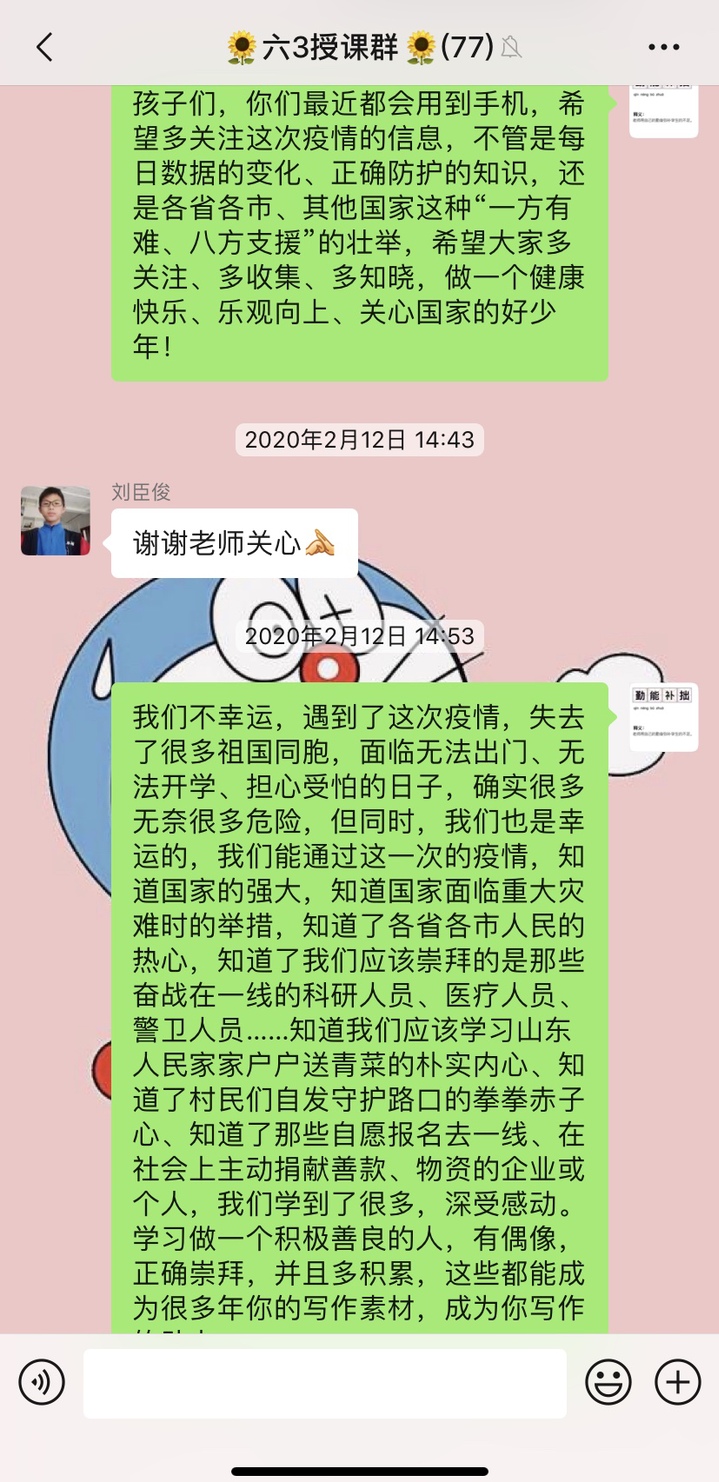The image size is (719, 1482).
Task: Open the emoji picker
Action: click(x=608, y=1383)
